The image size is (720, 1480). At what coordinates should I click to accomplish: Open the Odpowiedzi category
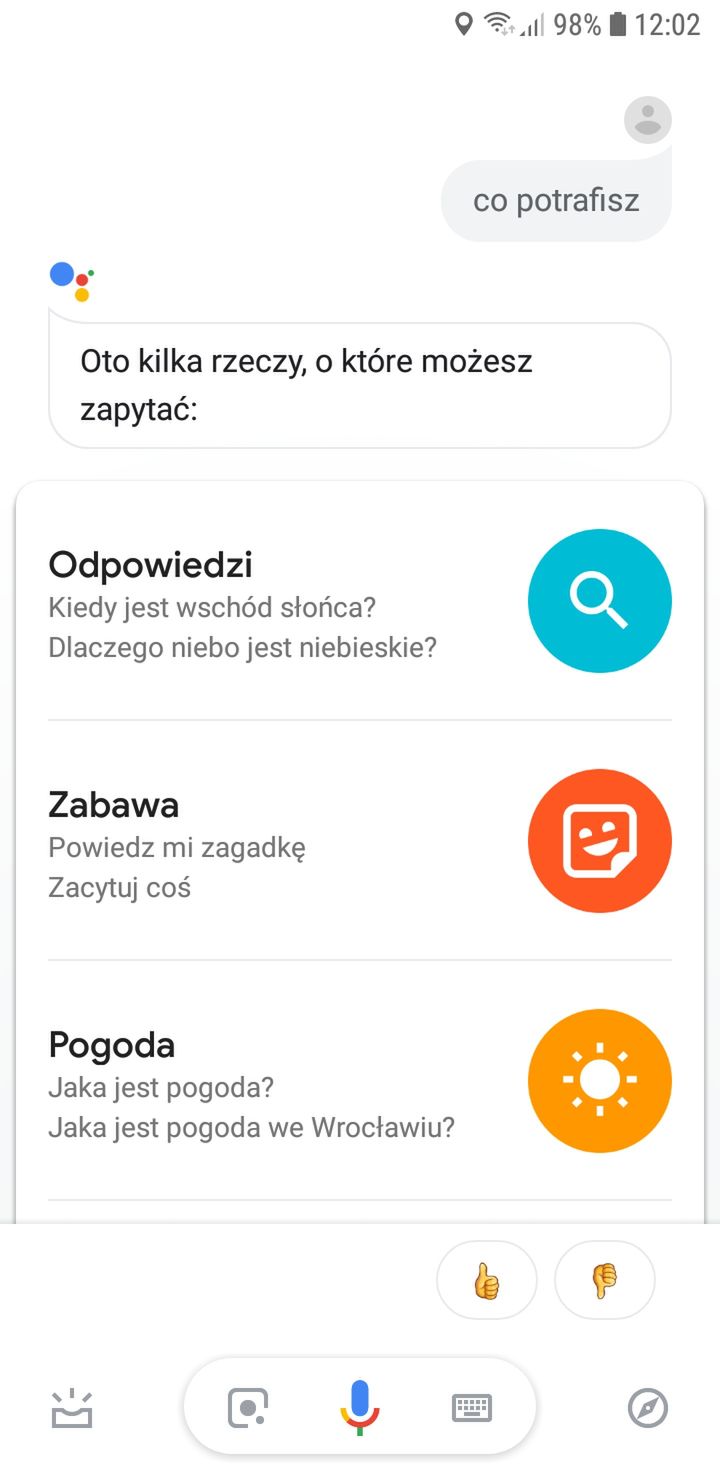[x=360, y=601]
